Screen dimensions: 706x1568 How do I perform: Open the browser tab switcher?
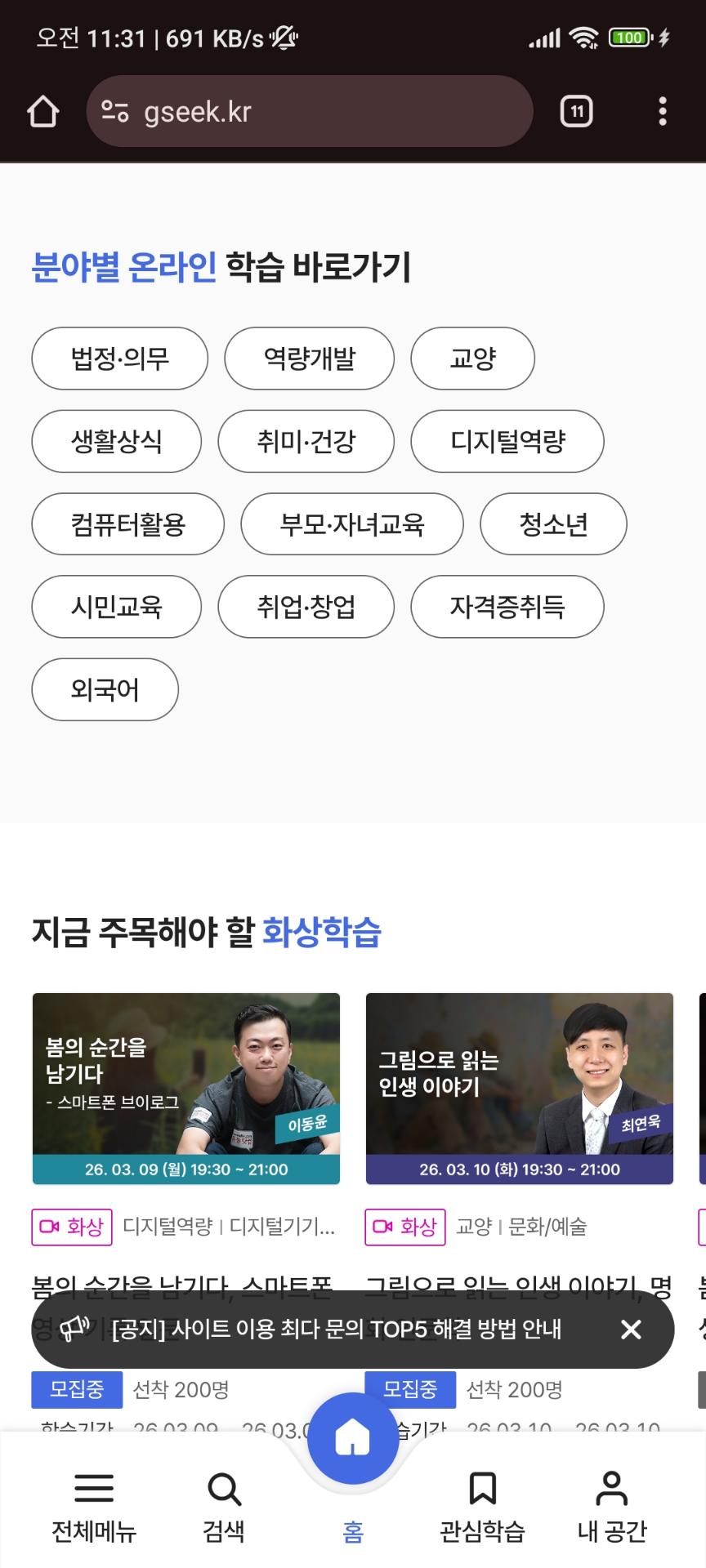(576, 112)
